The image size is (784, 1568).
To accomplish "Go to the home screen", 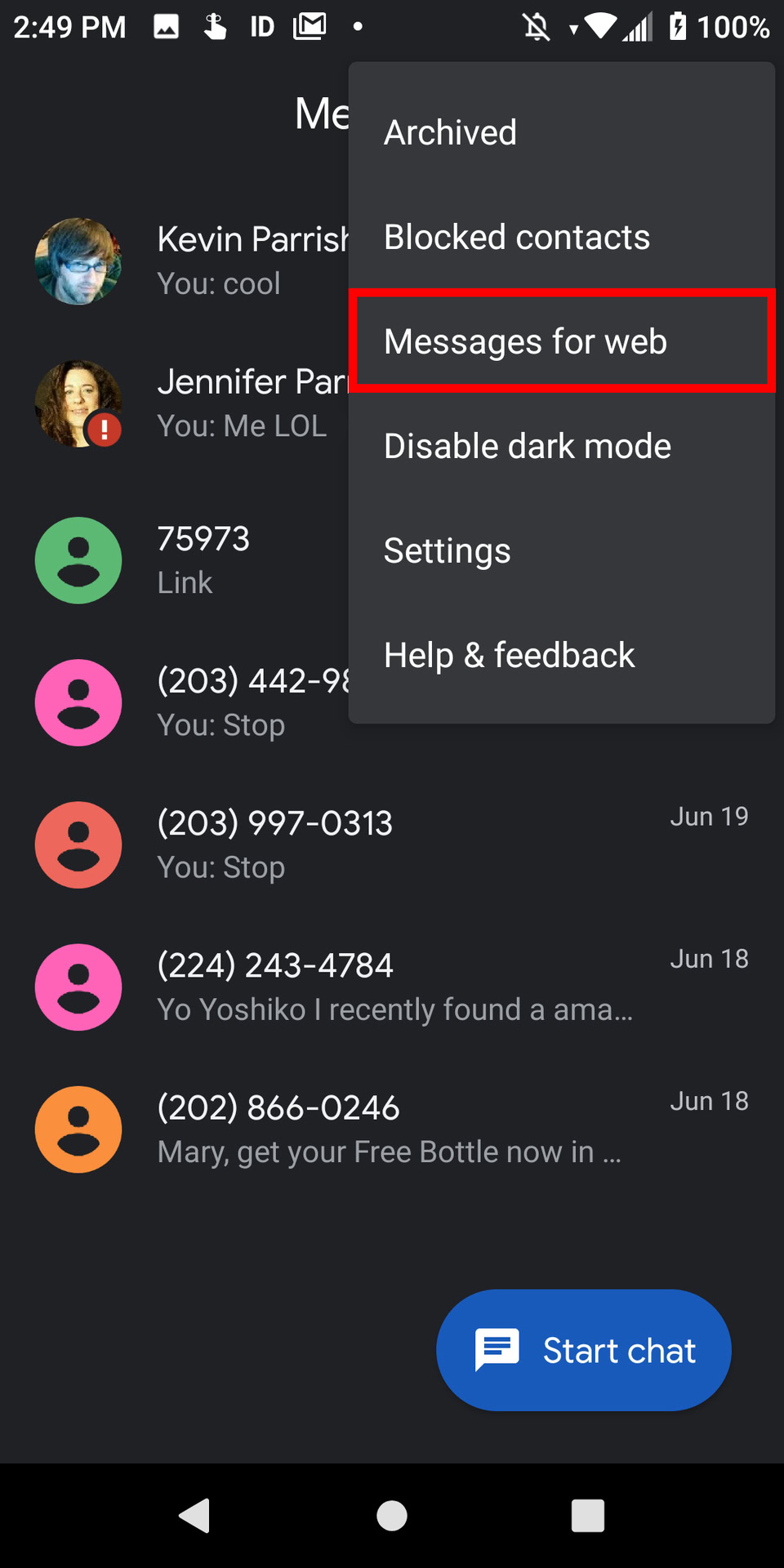I will 392,1516.
